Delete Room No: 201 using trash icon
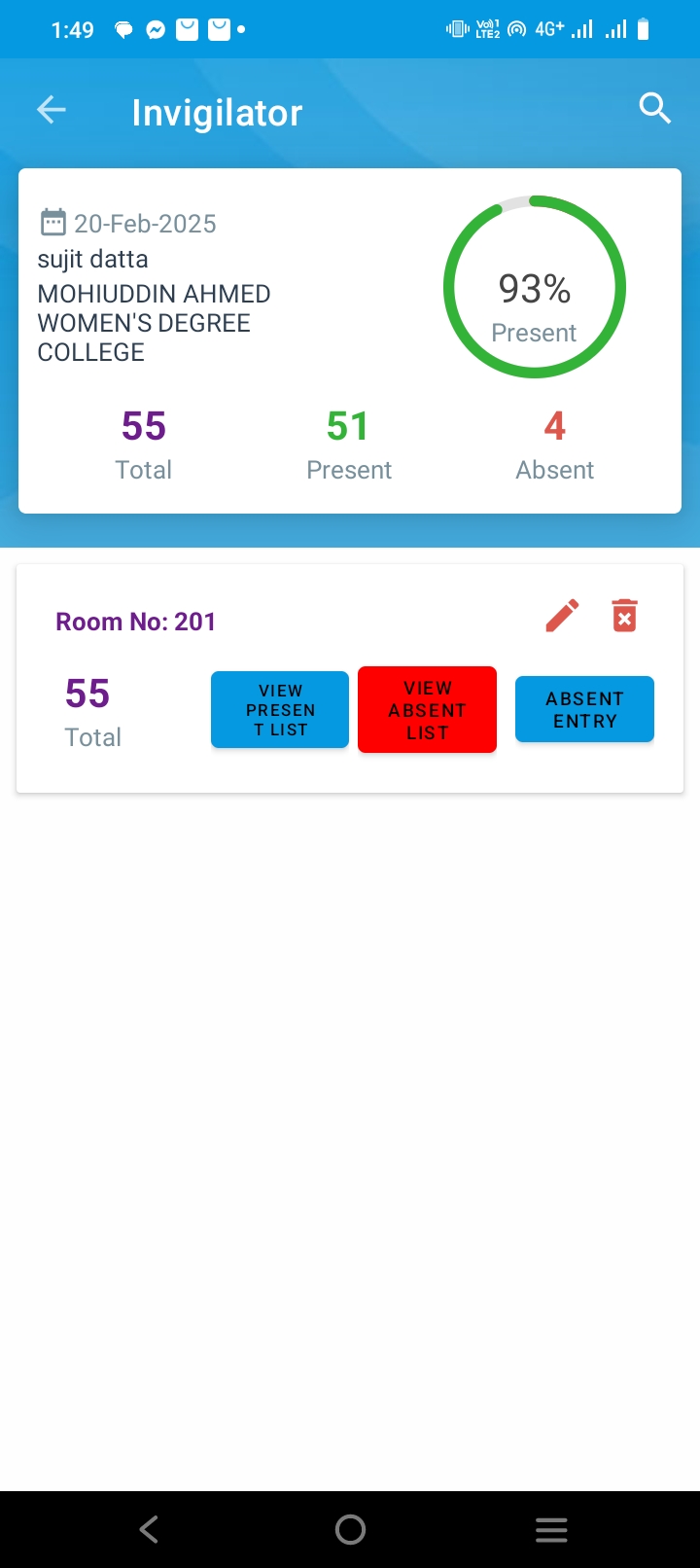Image resolution: width=700 pixels, height=1568 pixels. [624, 616]
